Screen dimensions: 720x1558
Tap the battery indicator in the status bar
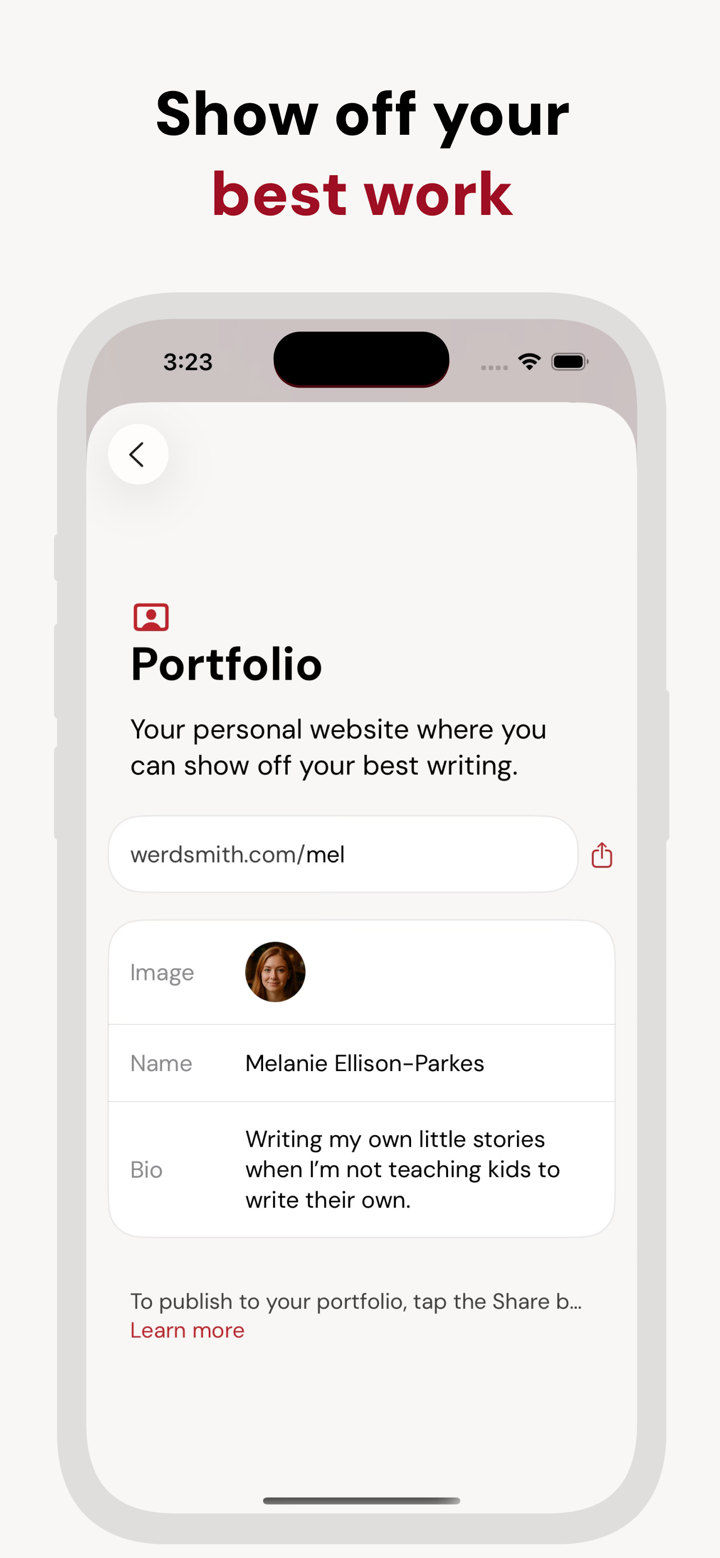coord(569,364)
